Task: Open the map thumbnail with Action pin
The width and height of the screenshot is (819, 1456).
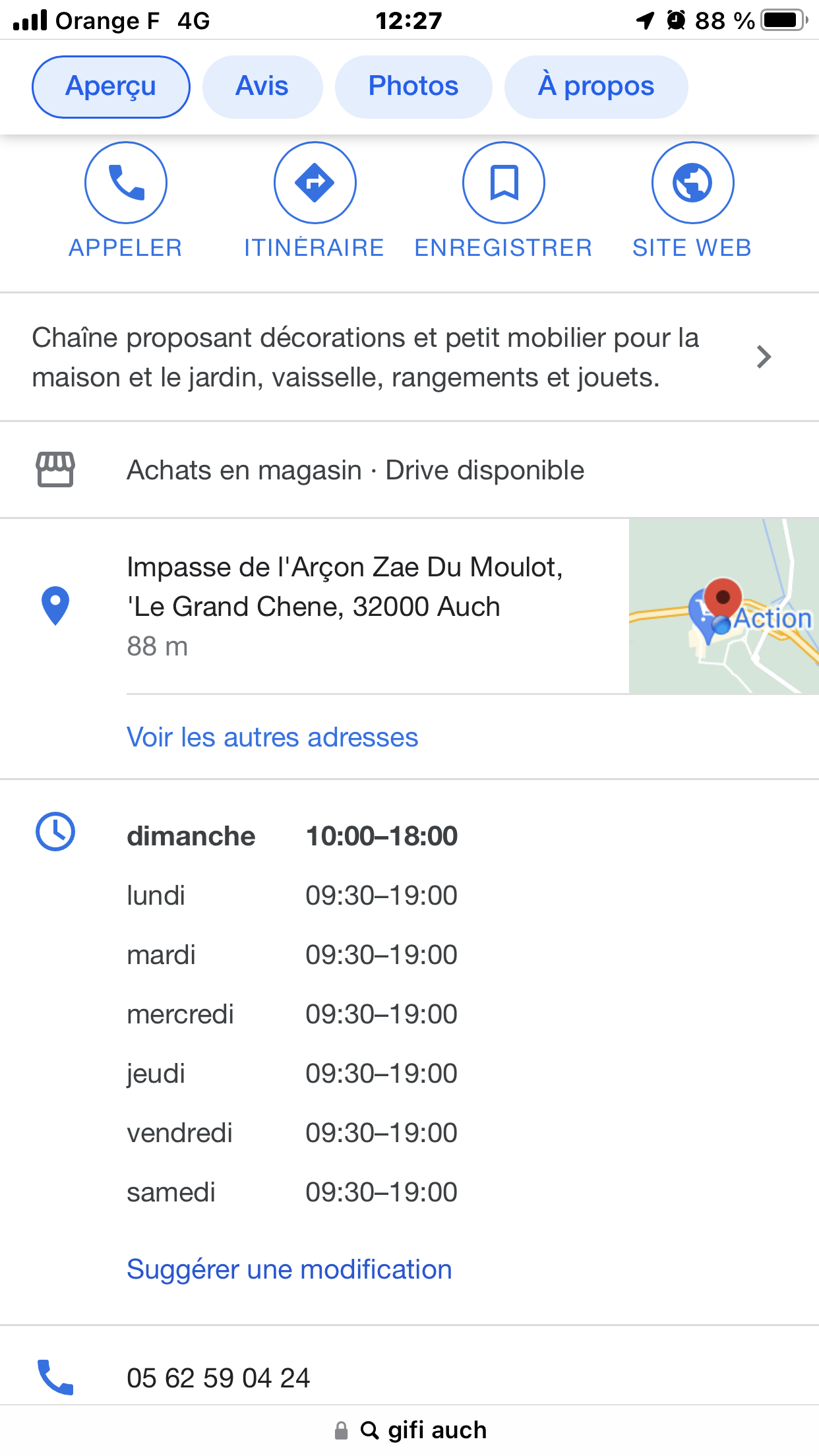Action: pos(723,606)
